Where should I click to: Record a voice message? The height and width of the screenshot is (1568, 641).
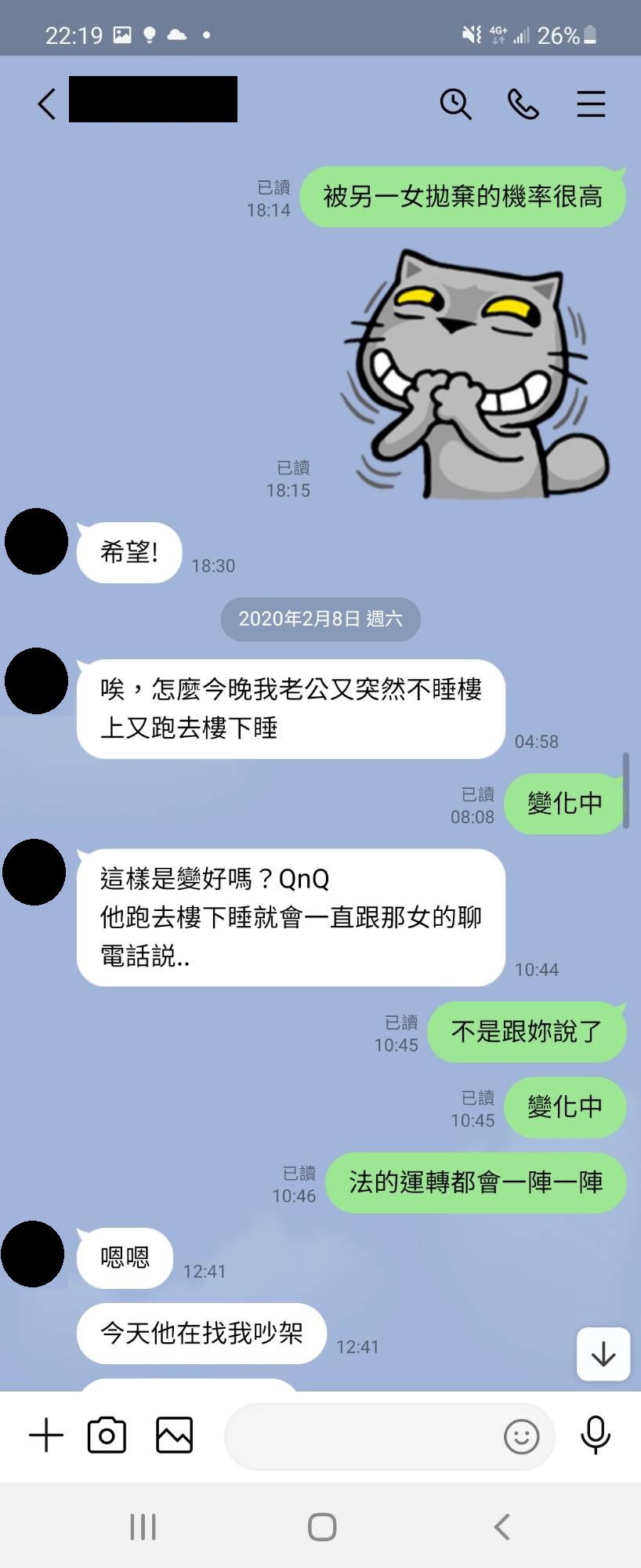(596, 1436)
